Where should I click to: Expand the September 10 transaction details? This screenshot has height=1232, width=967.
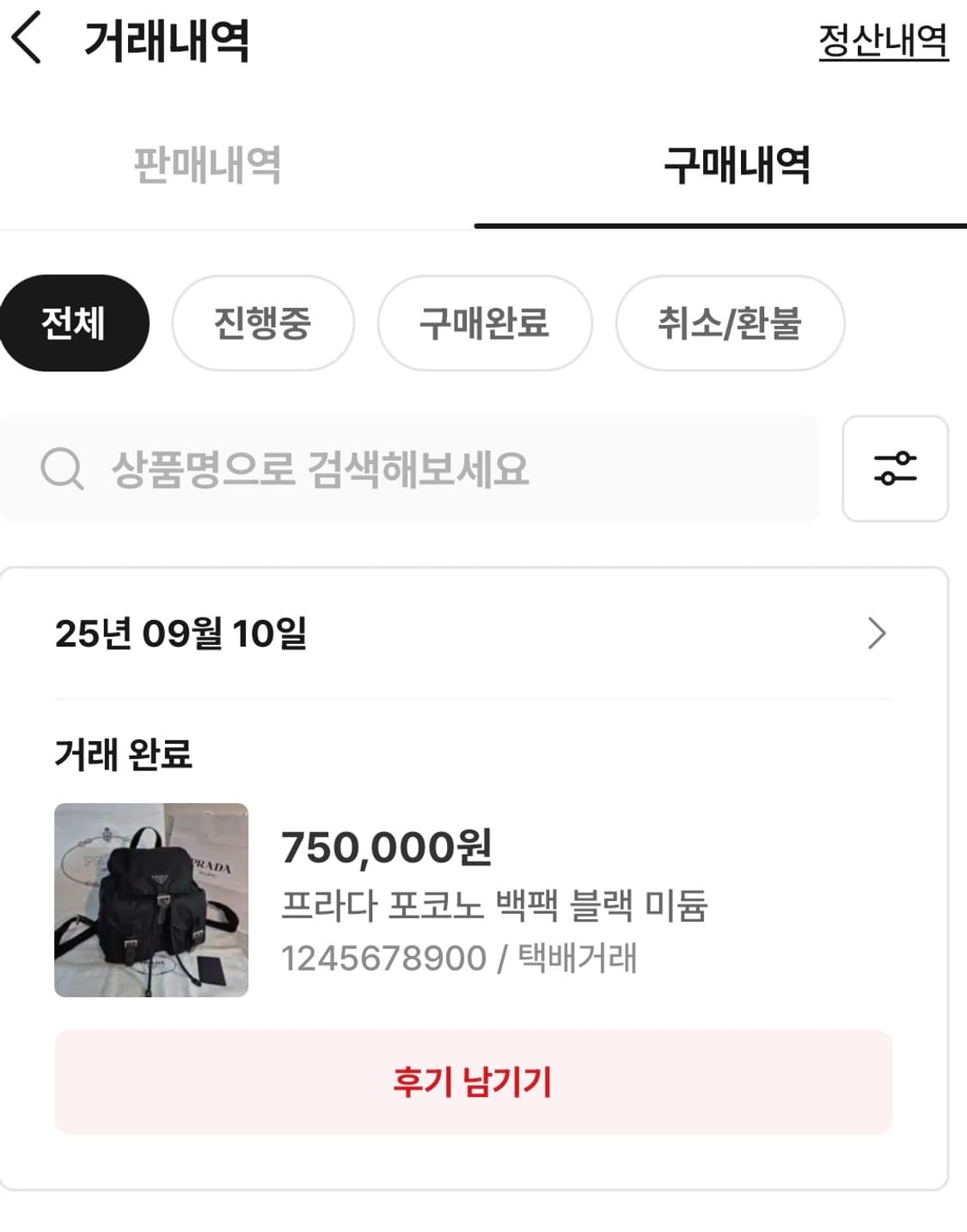[x=877, y=634]
